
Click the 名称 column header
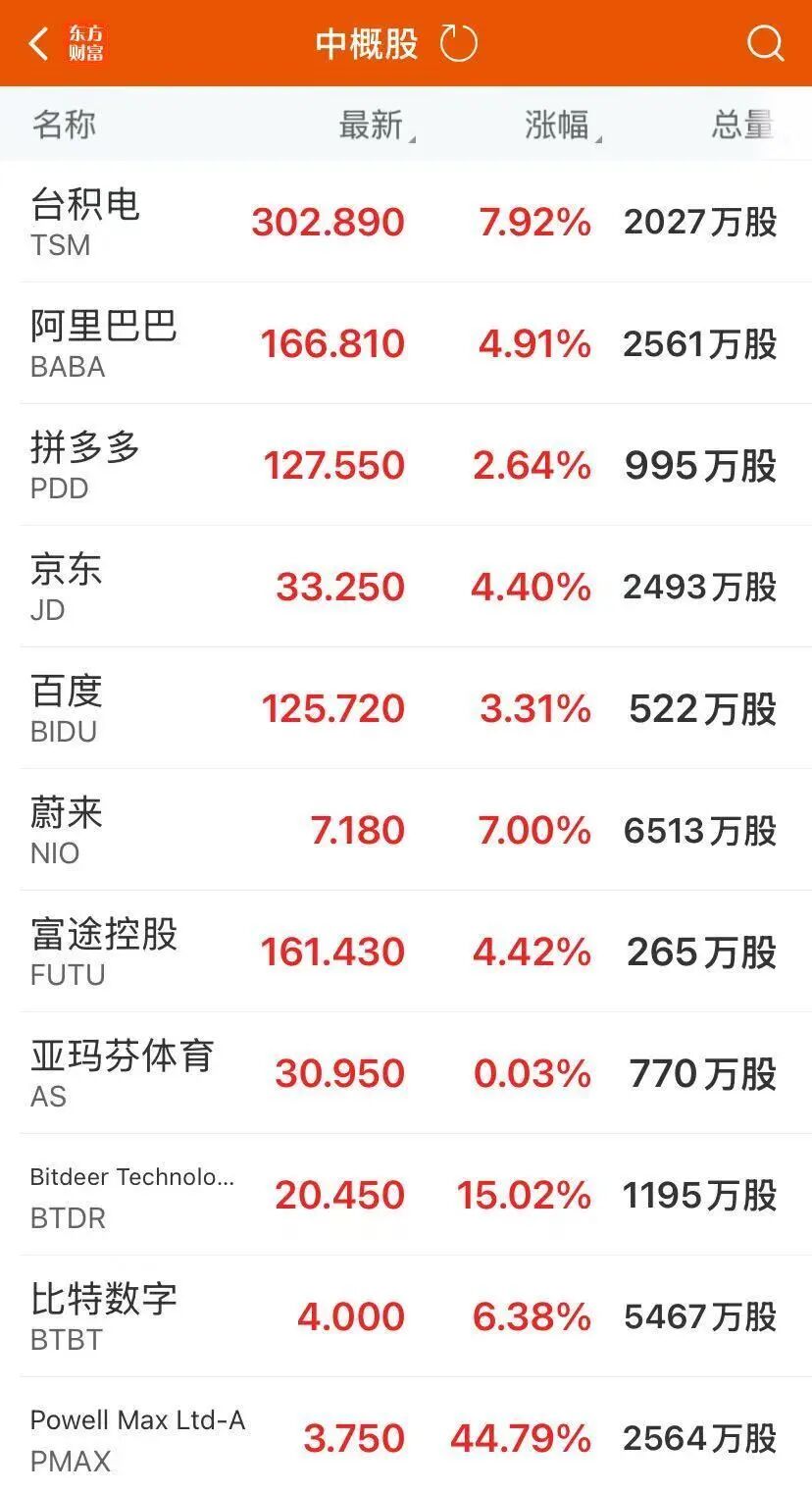point(65,125)
